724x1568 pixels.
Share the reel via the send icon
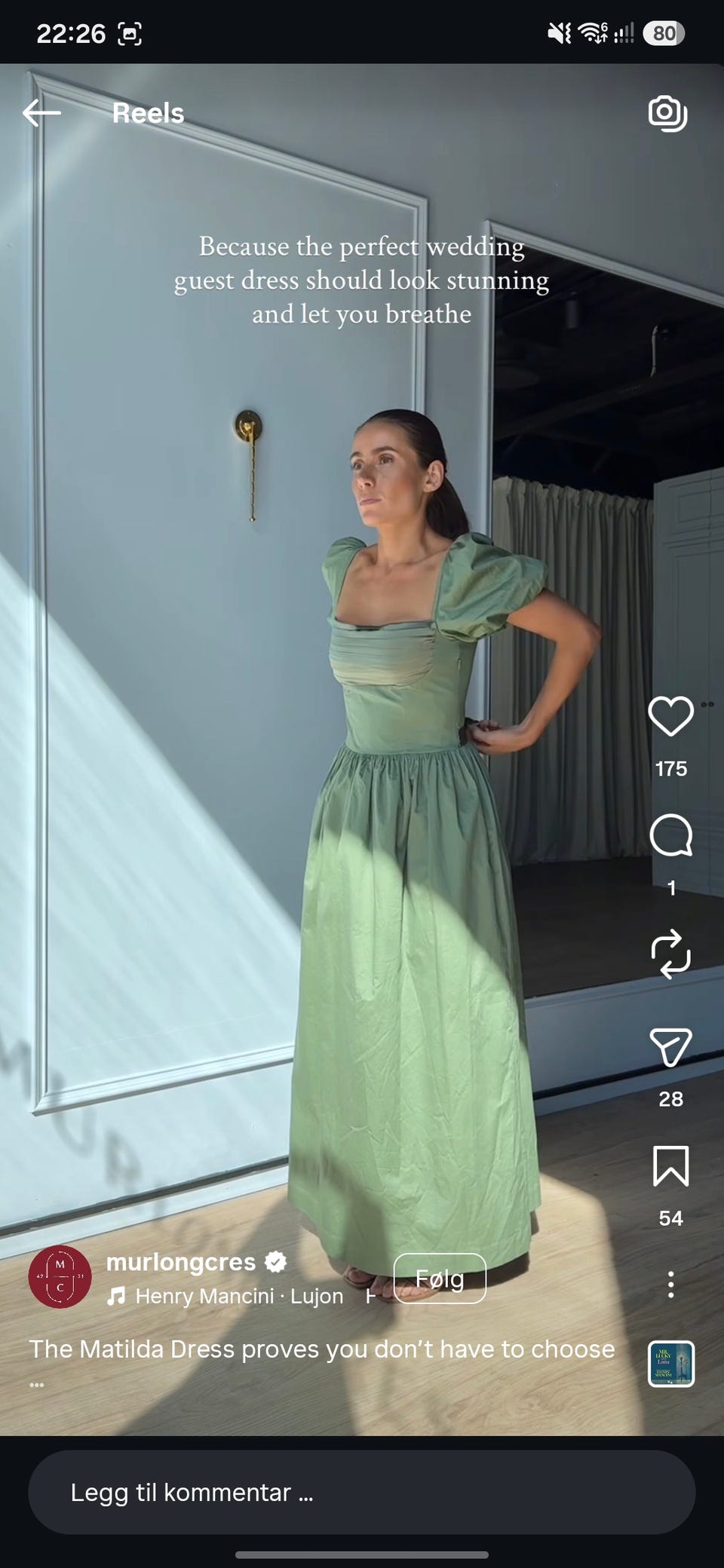[670, 1047]
